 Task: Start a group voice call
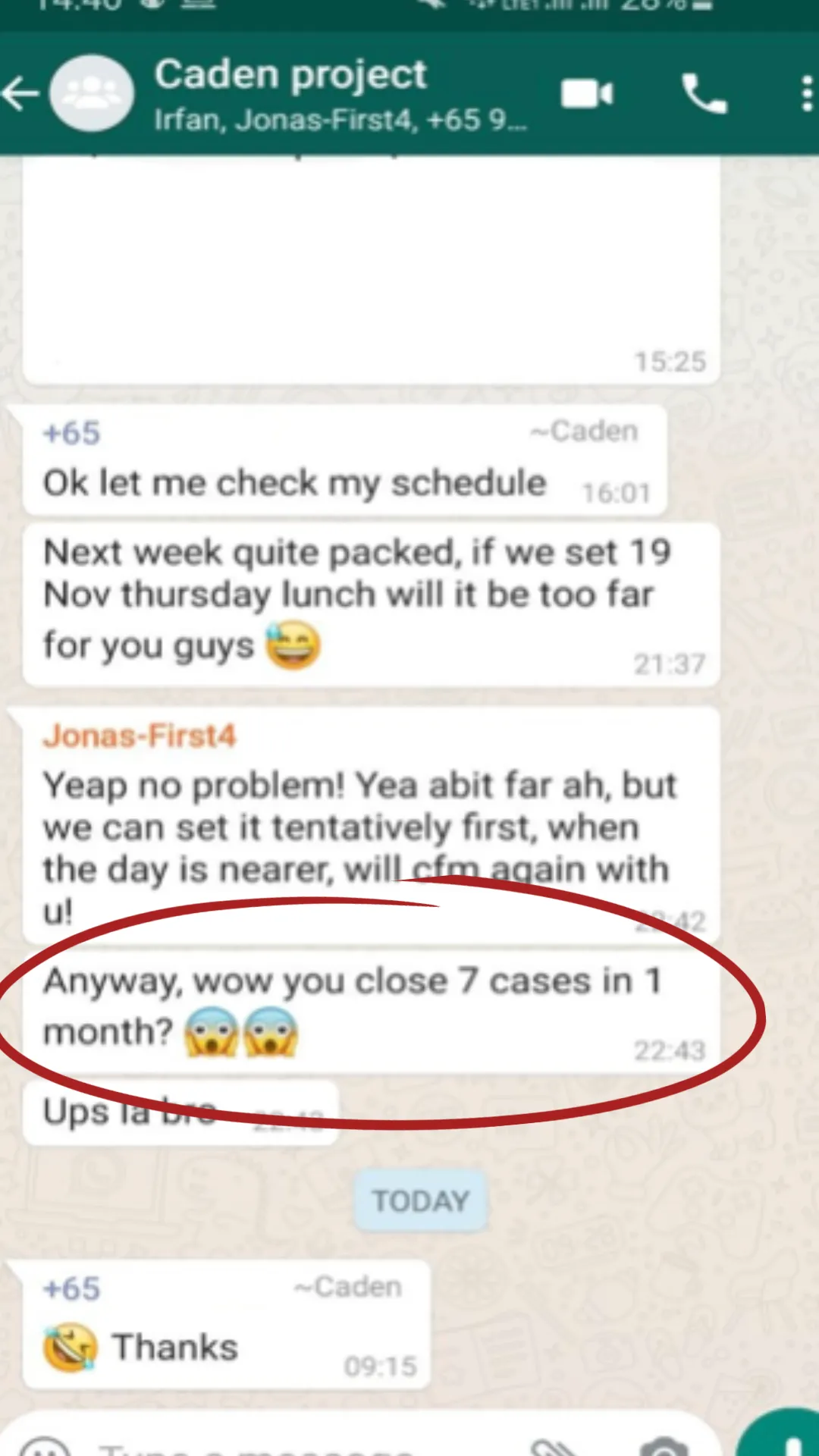click(704, 94)
